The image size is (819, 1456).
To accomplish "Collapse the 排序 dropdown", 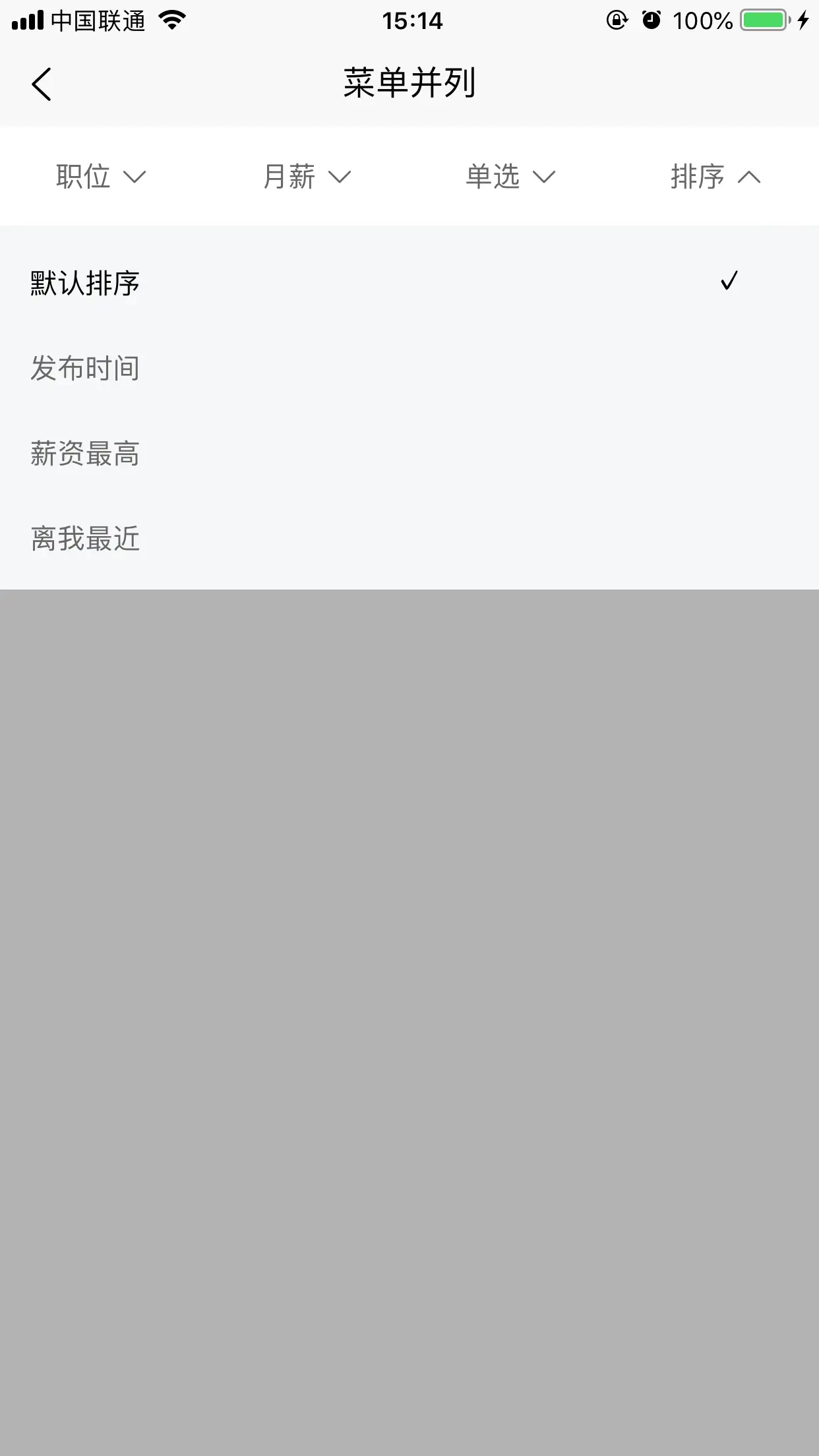I will click(x=716, y=177).
